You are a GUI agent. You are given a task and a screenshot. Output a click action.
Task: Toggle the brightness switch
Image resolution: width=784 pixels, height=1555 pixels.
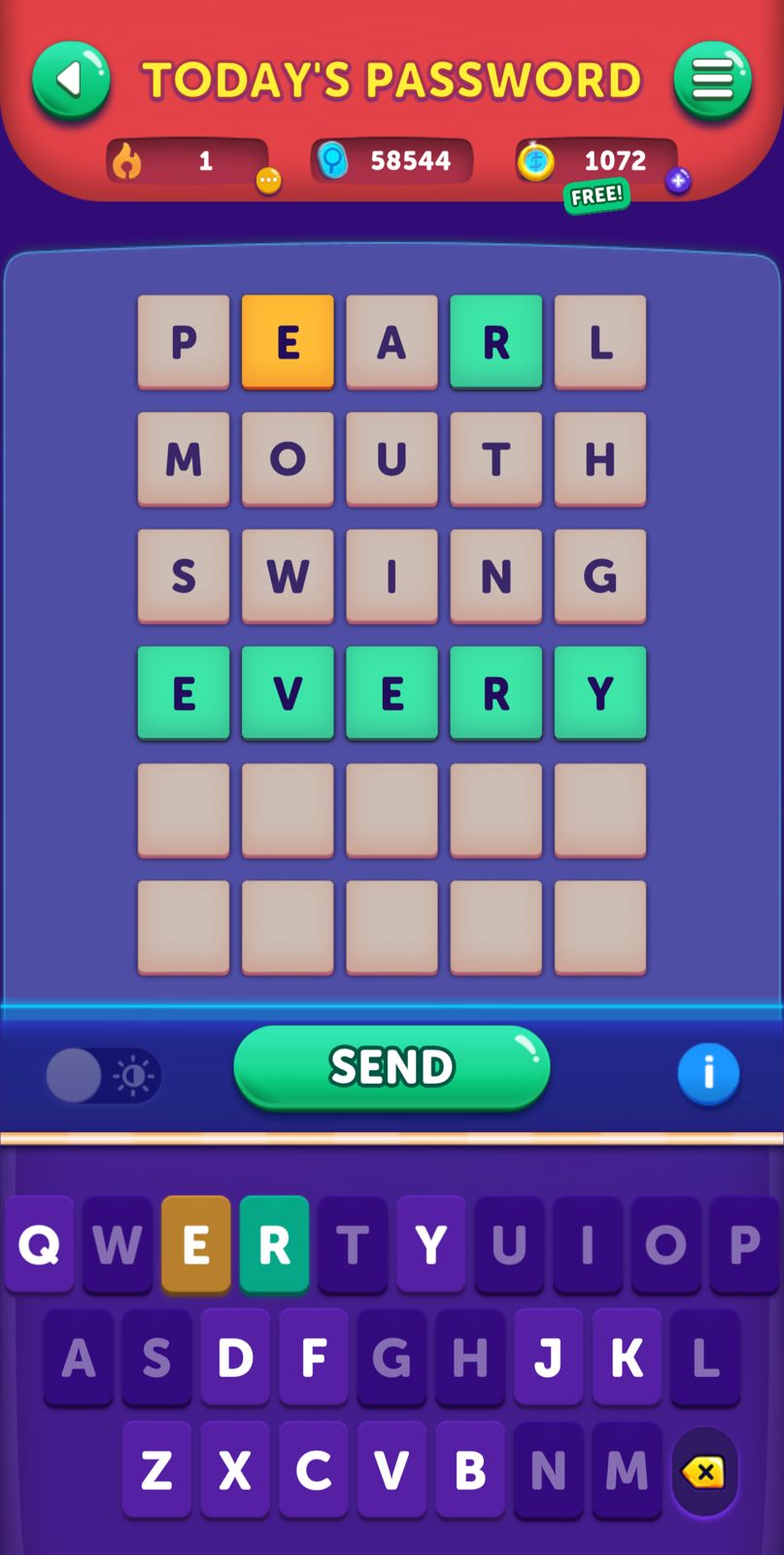point(104,1076)
